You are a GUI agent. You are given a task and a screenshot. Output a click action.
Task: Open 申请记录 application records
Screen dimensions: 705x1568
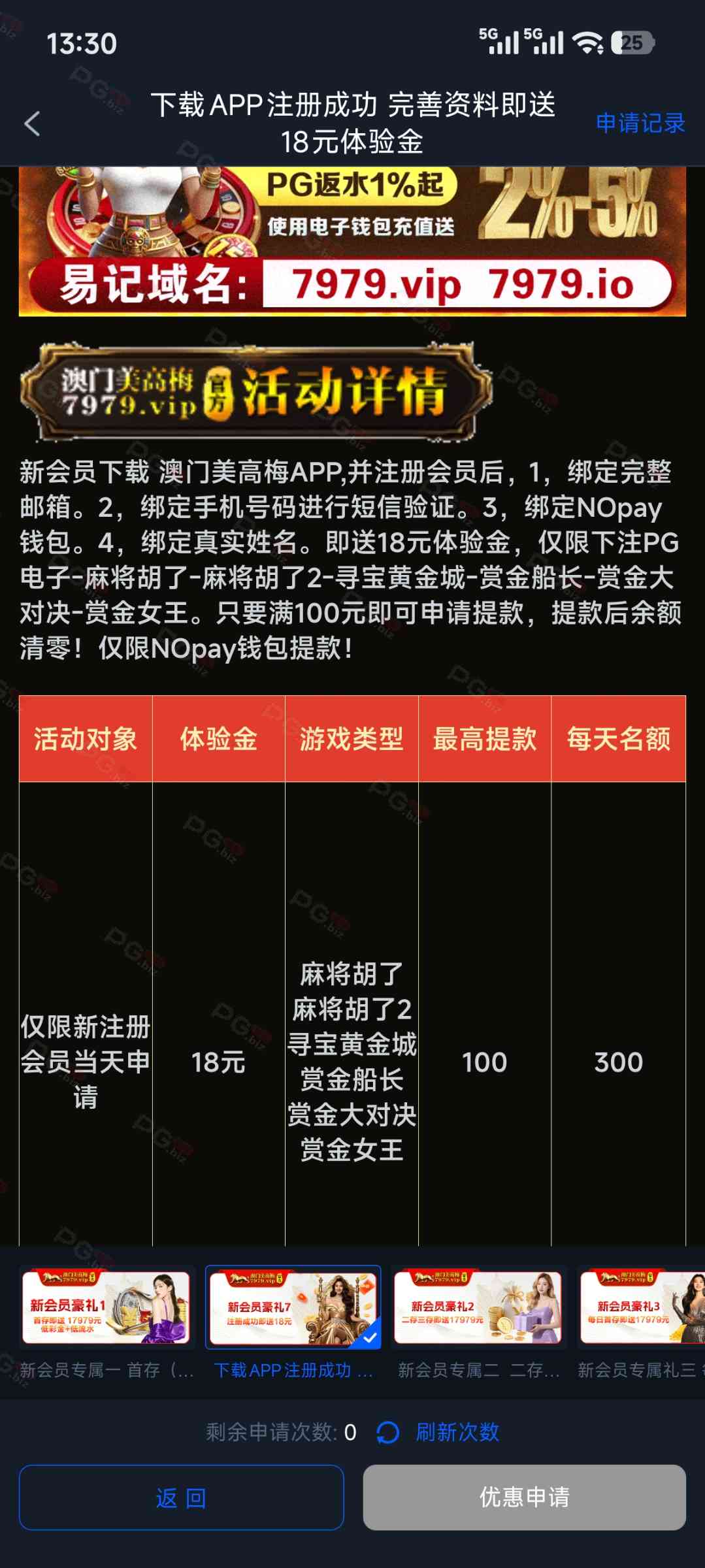[x=640, y=123]
